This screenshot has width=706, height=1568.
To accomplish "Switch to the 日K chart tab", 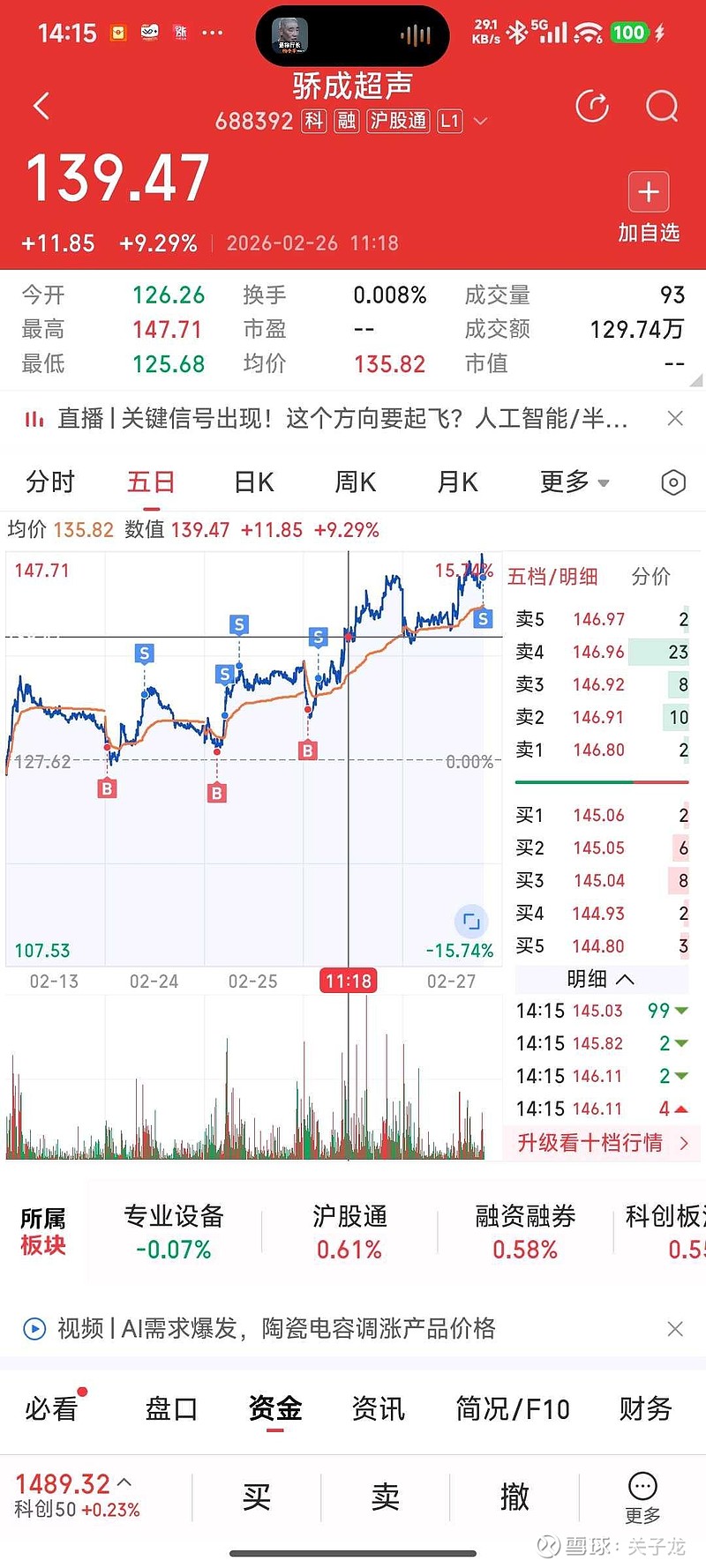I will [x=252, y=482].
